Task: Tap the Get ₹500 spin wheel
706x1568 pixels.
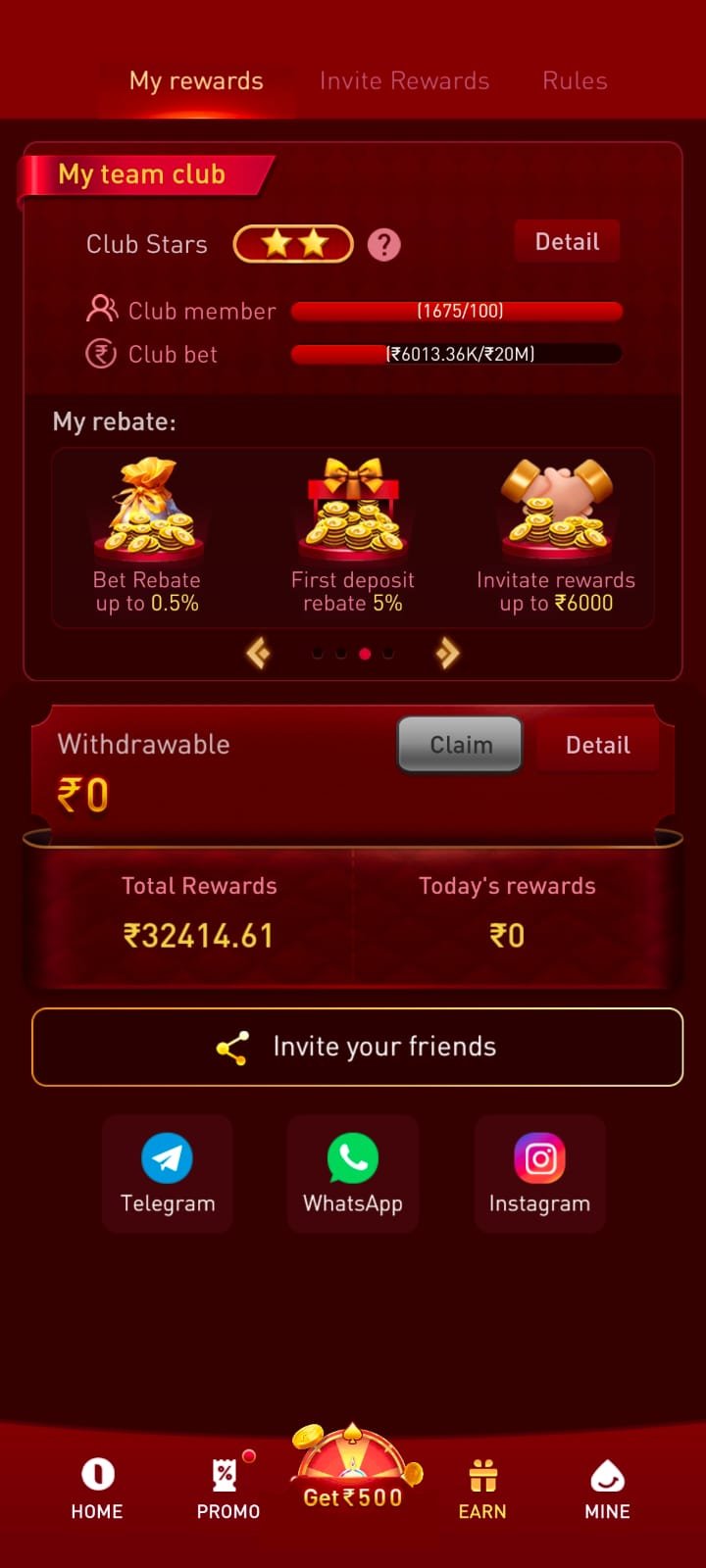Action: [x=353, y=1470]
